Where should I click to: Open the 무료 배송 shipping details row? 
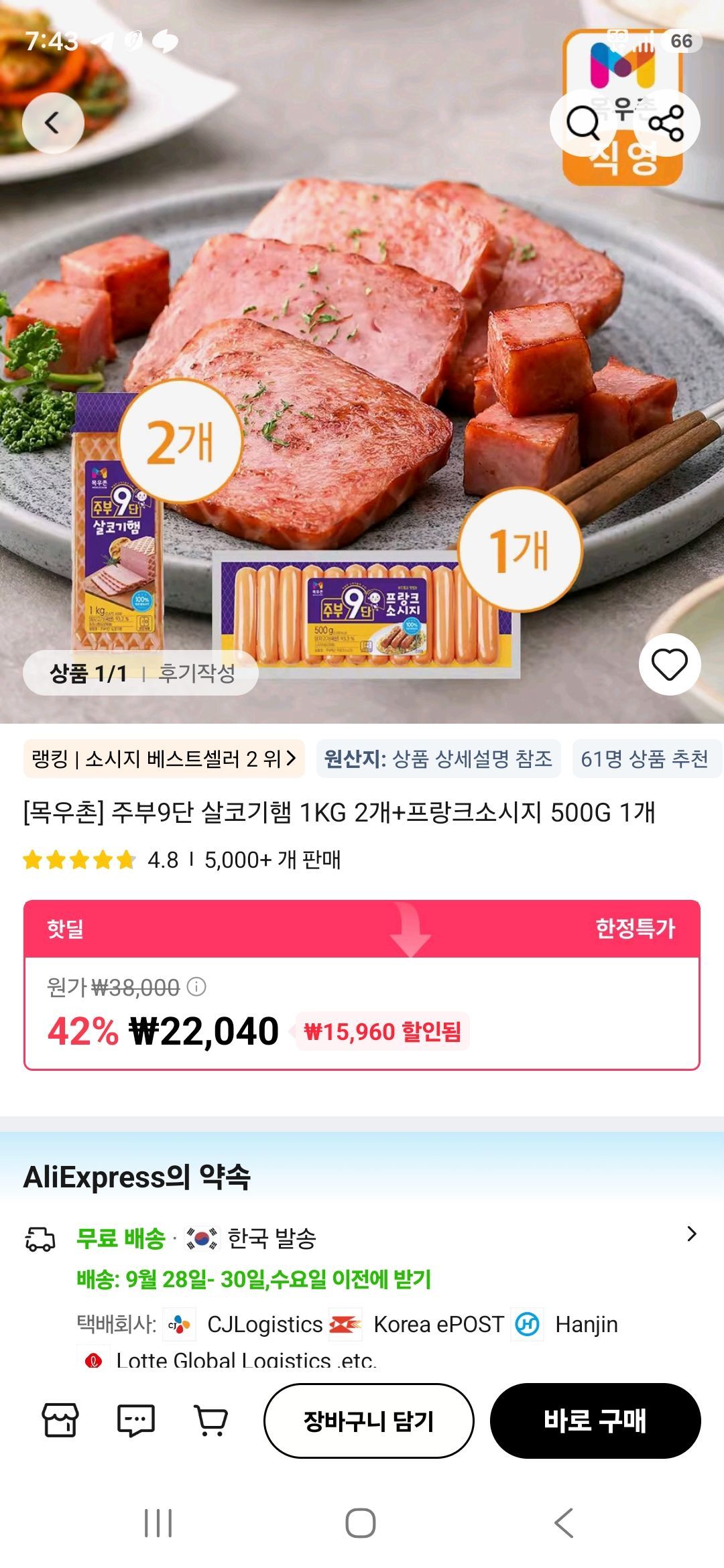coord(362,1238)
